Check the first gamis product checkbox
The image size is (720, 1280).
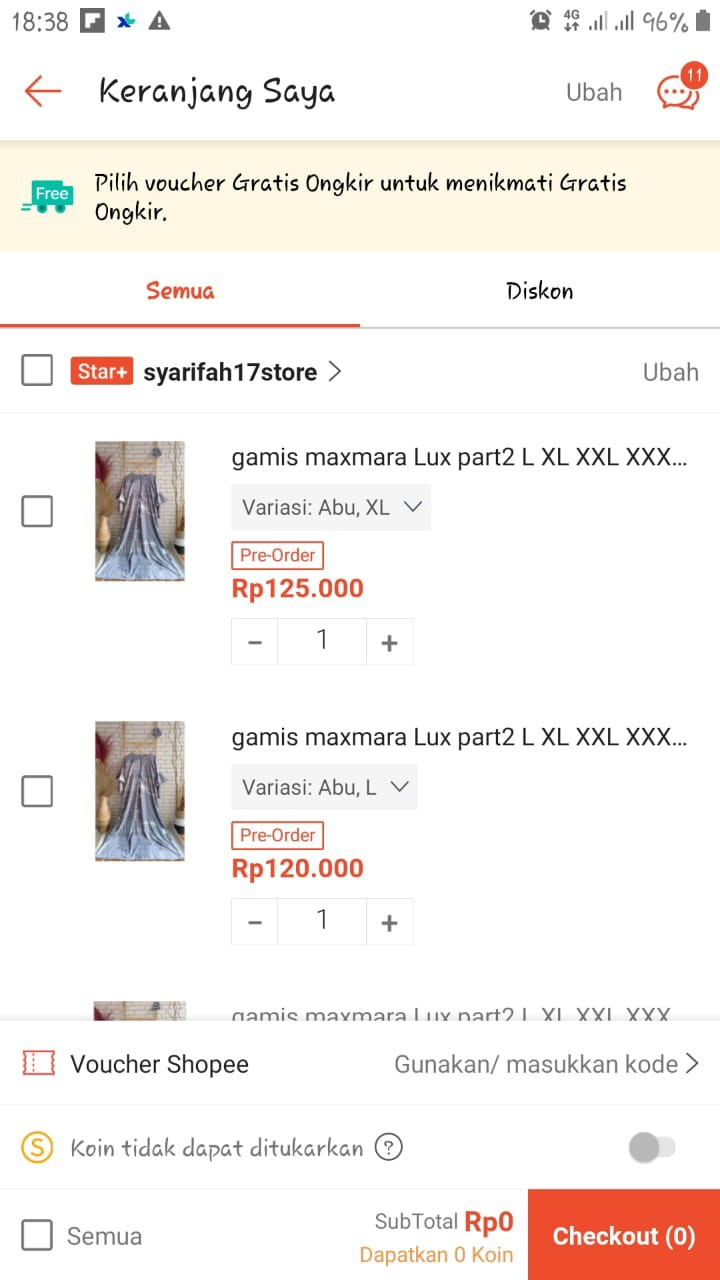point(37,511)
